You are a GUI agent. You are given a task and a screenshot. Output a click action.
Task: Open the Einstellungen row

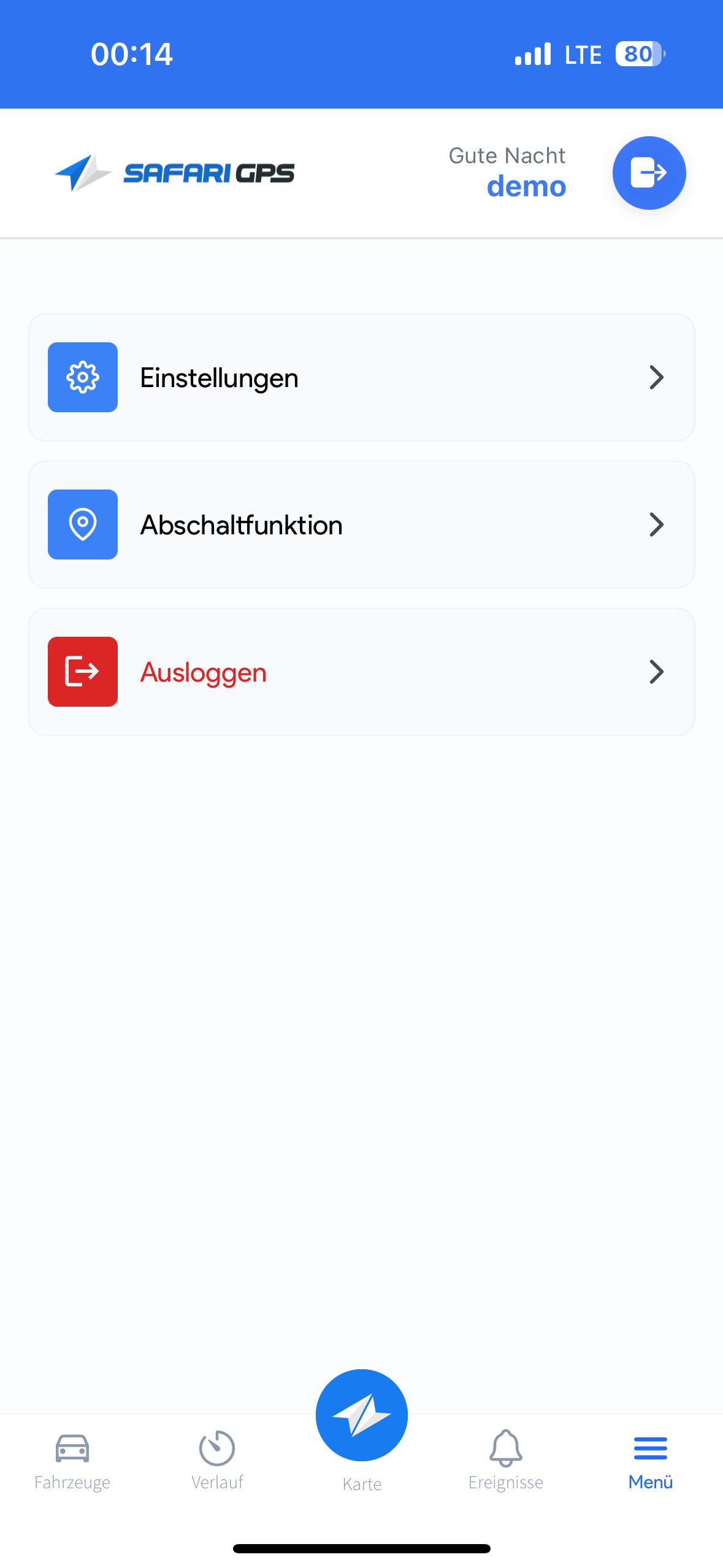[361, 377]
